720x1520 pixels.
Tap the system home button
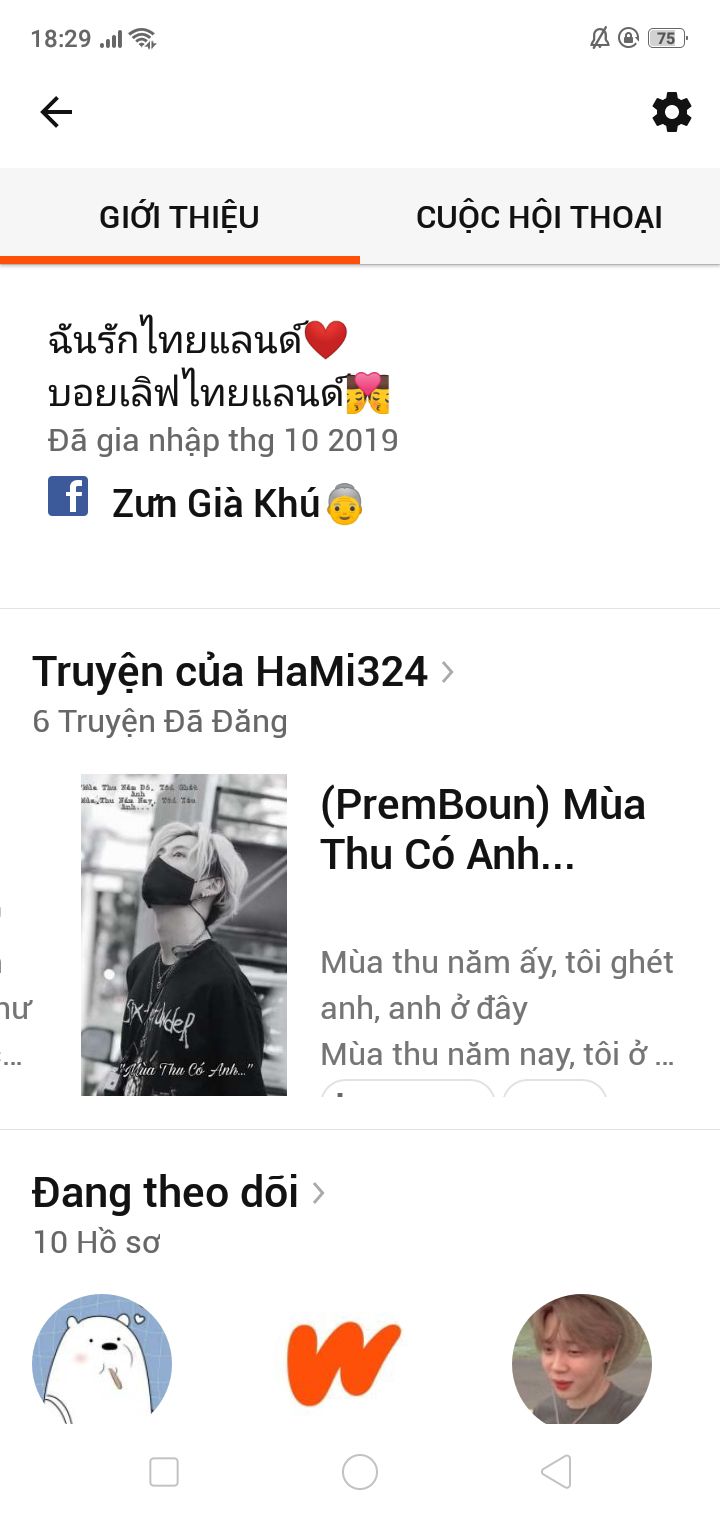coord(360,1472)
